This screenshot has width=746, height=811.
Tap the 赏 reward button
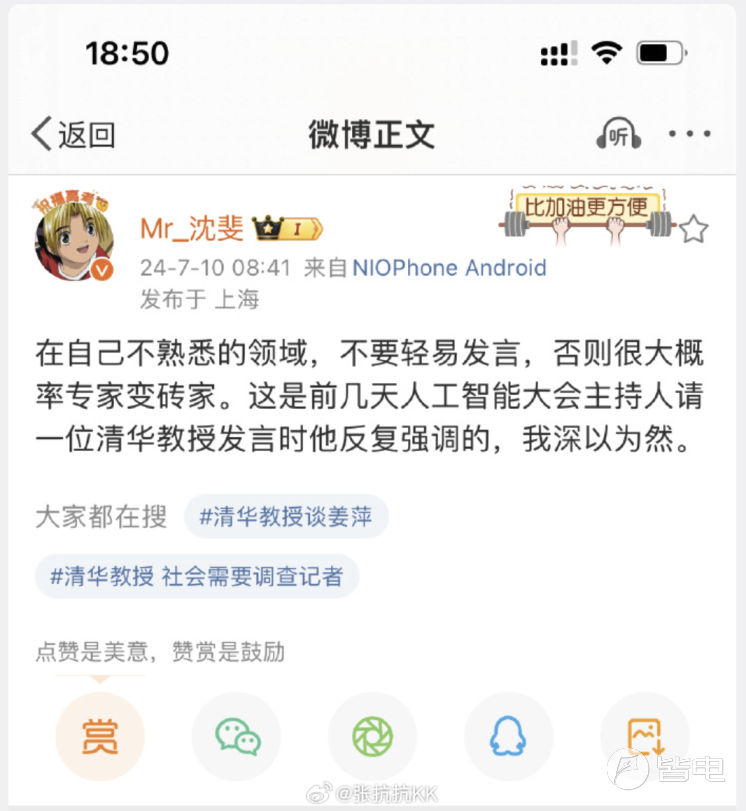pyautogui.click(x=100, y=737)
